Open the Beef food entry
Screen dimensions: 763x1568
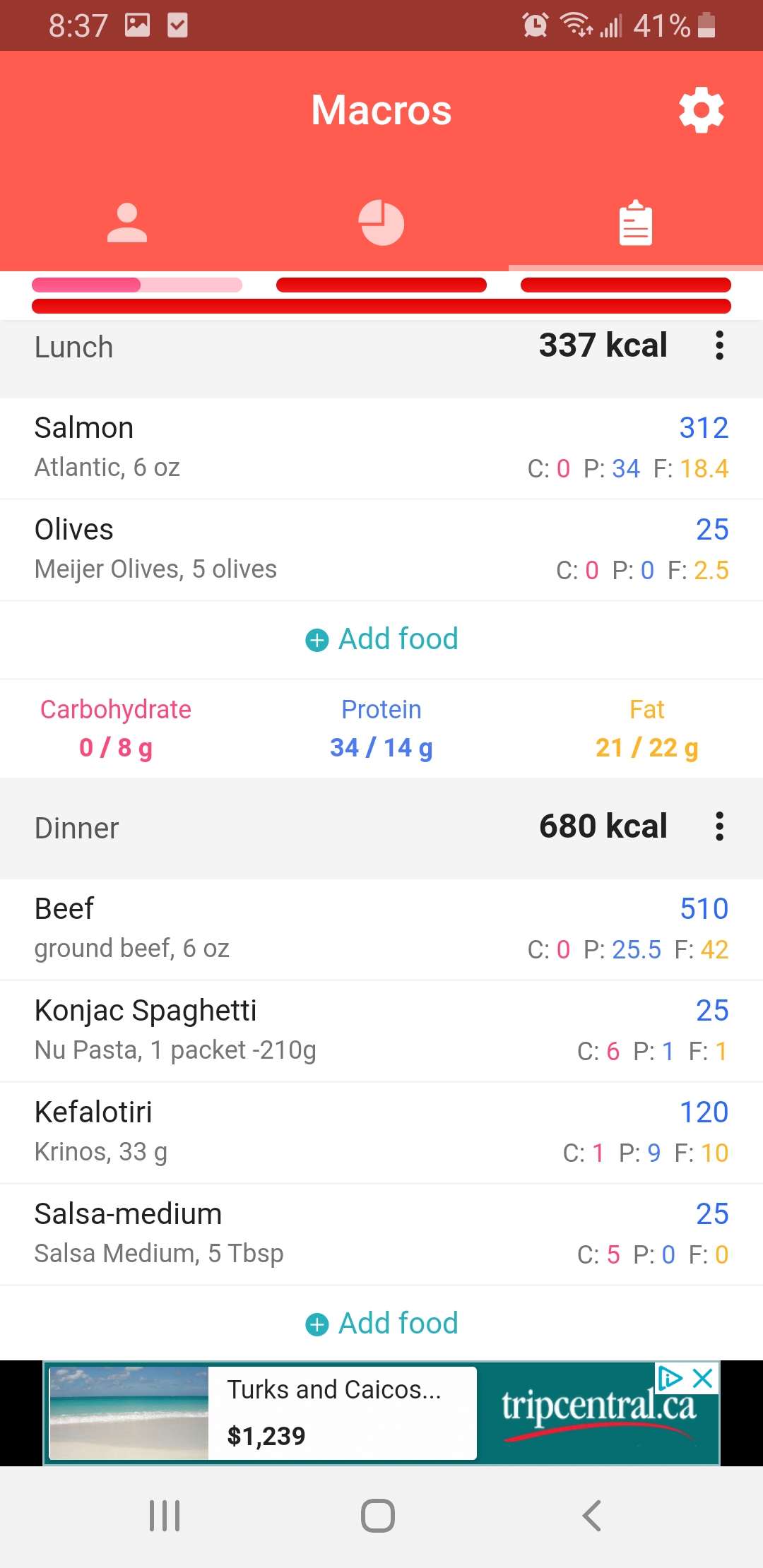point(381,929)
